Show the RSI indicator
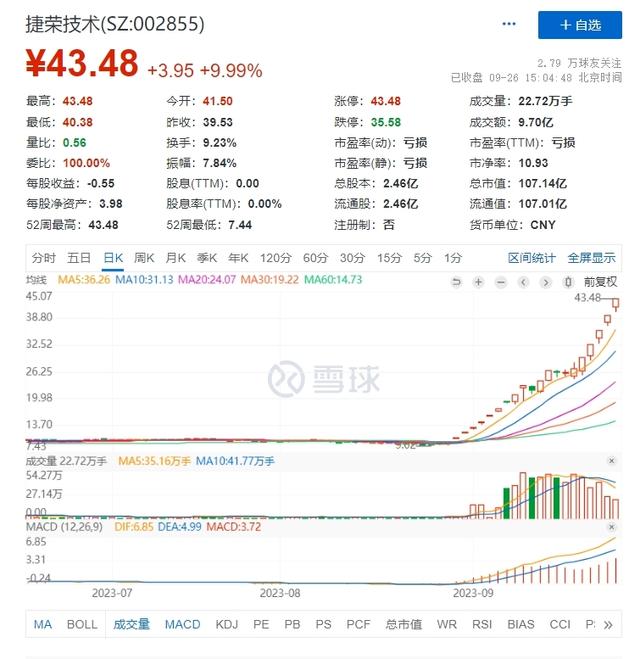640x659 pixels. [x=482, y=624]
